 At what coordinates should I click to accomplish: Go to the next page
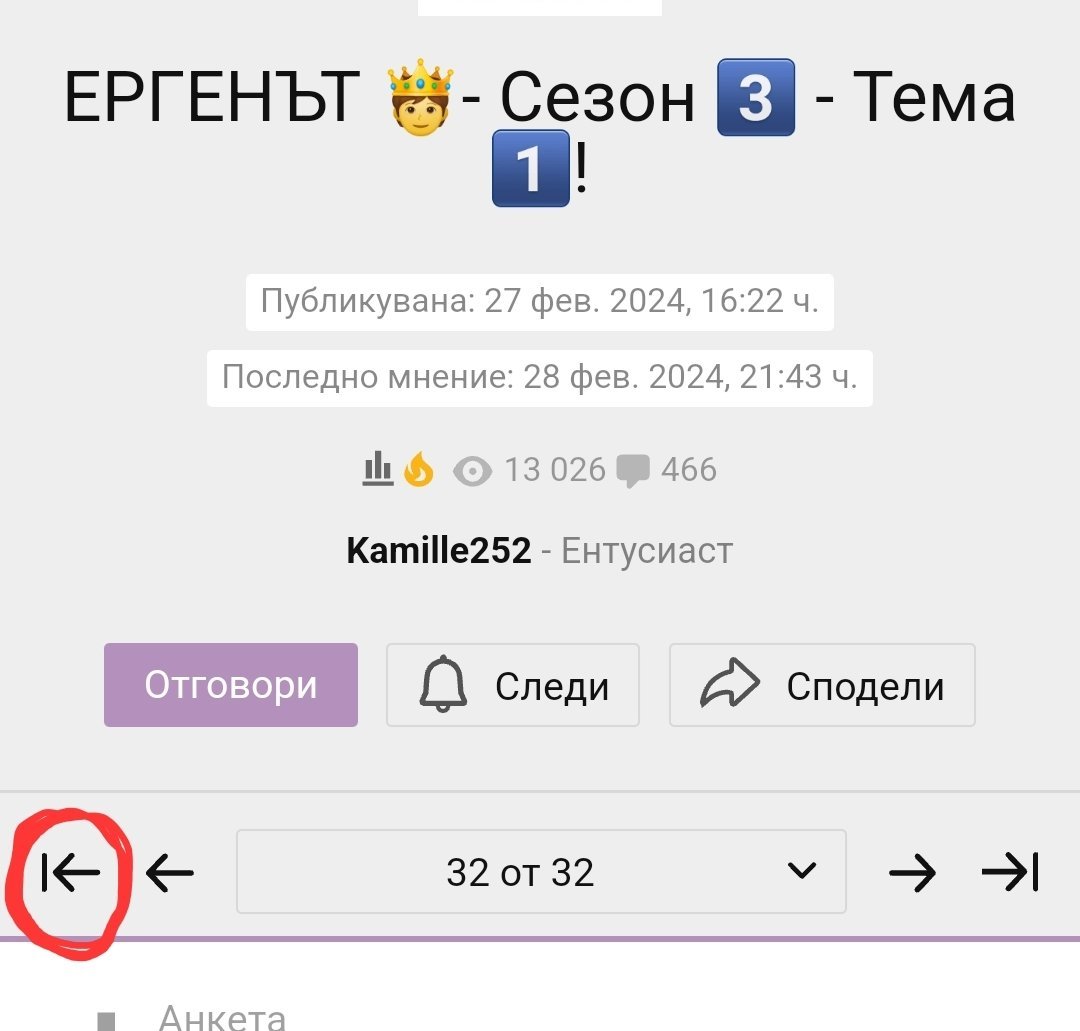click(912, 873)
